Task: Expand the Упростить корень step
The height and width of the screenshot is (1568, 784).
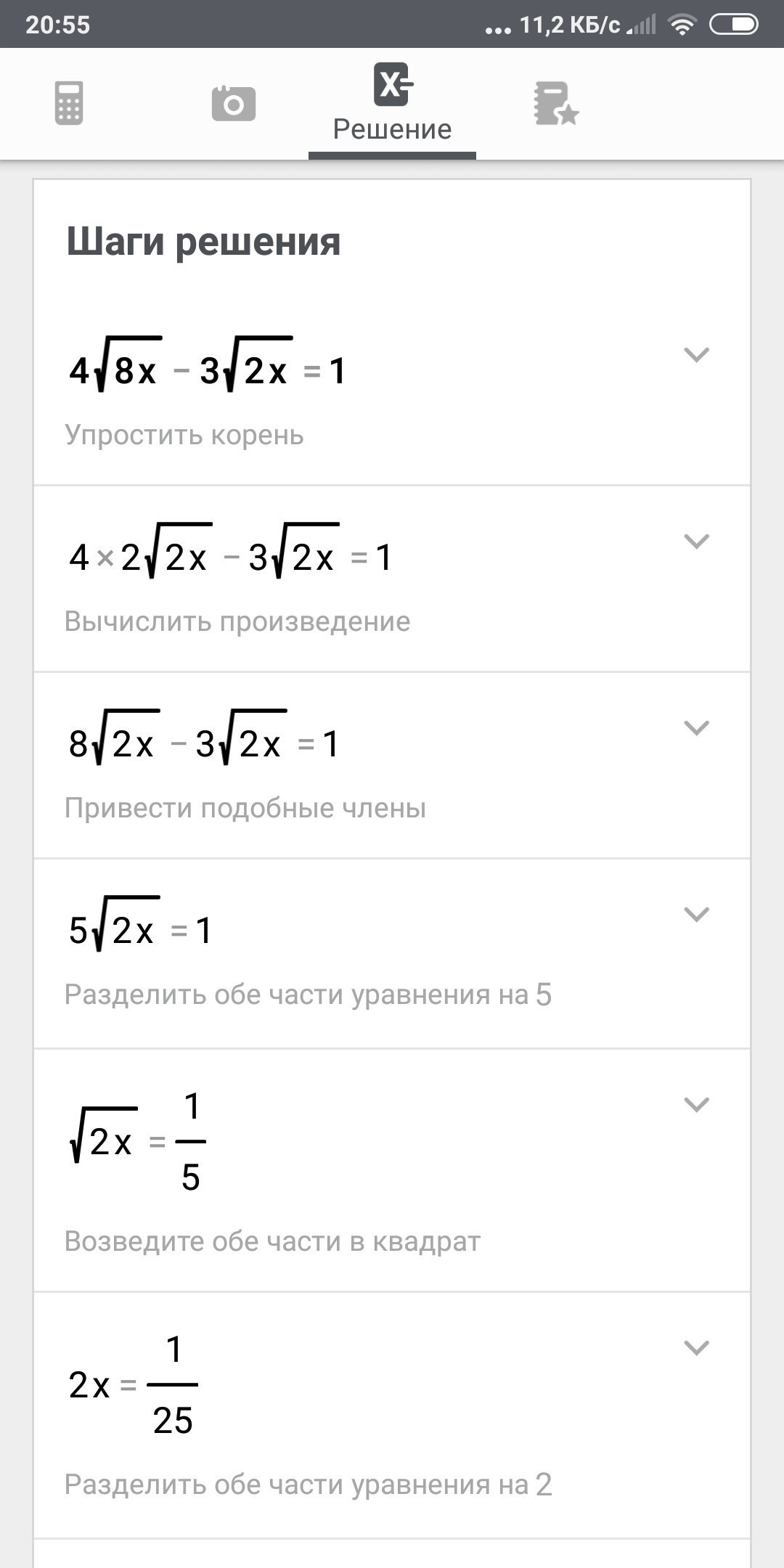Action: pyautogui.click(x=696, y=355)
